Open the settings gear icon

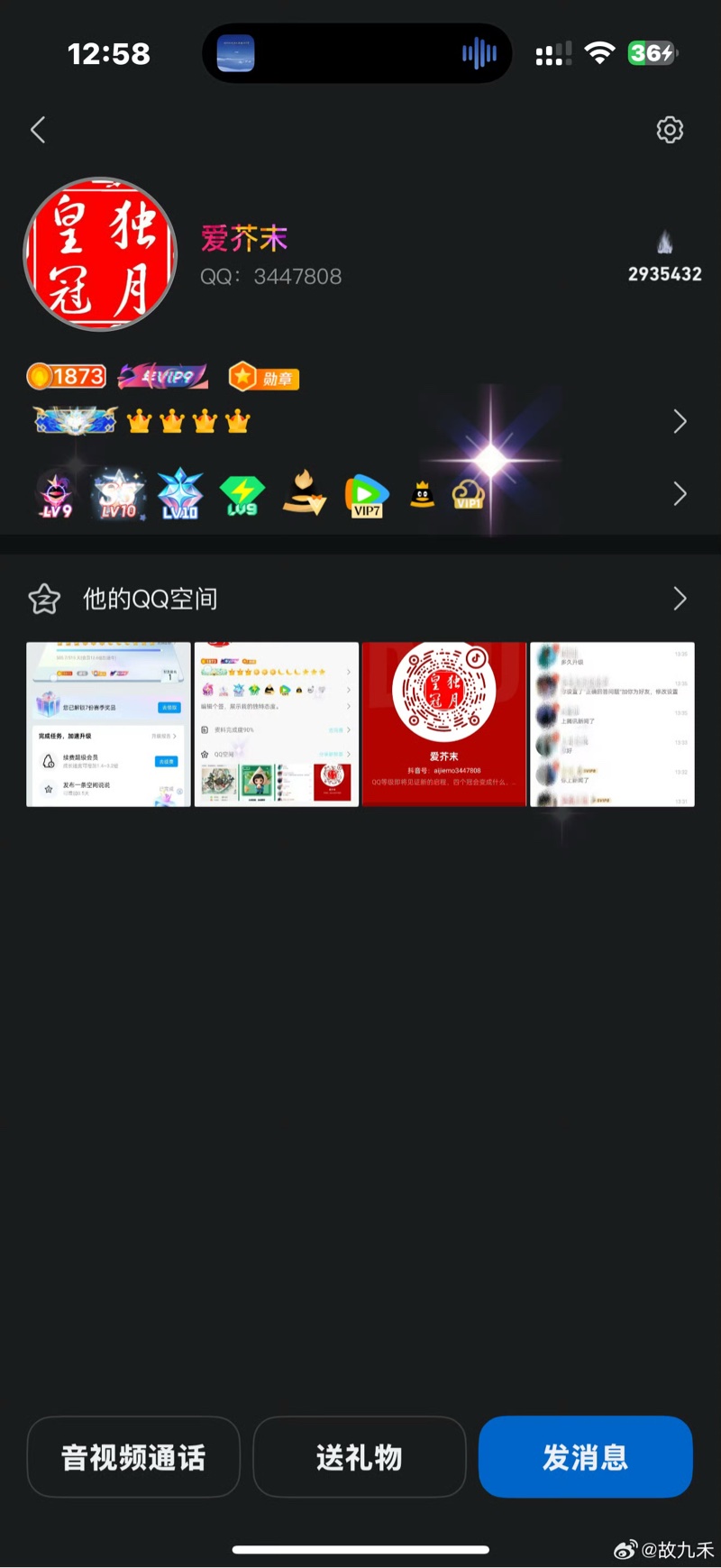[670, 131]
